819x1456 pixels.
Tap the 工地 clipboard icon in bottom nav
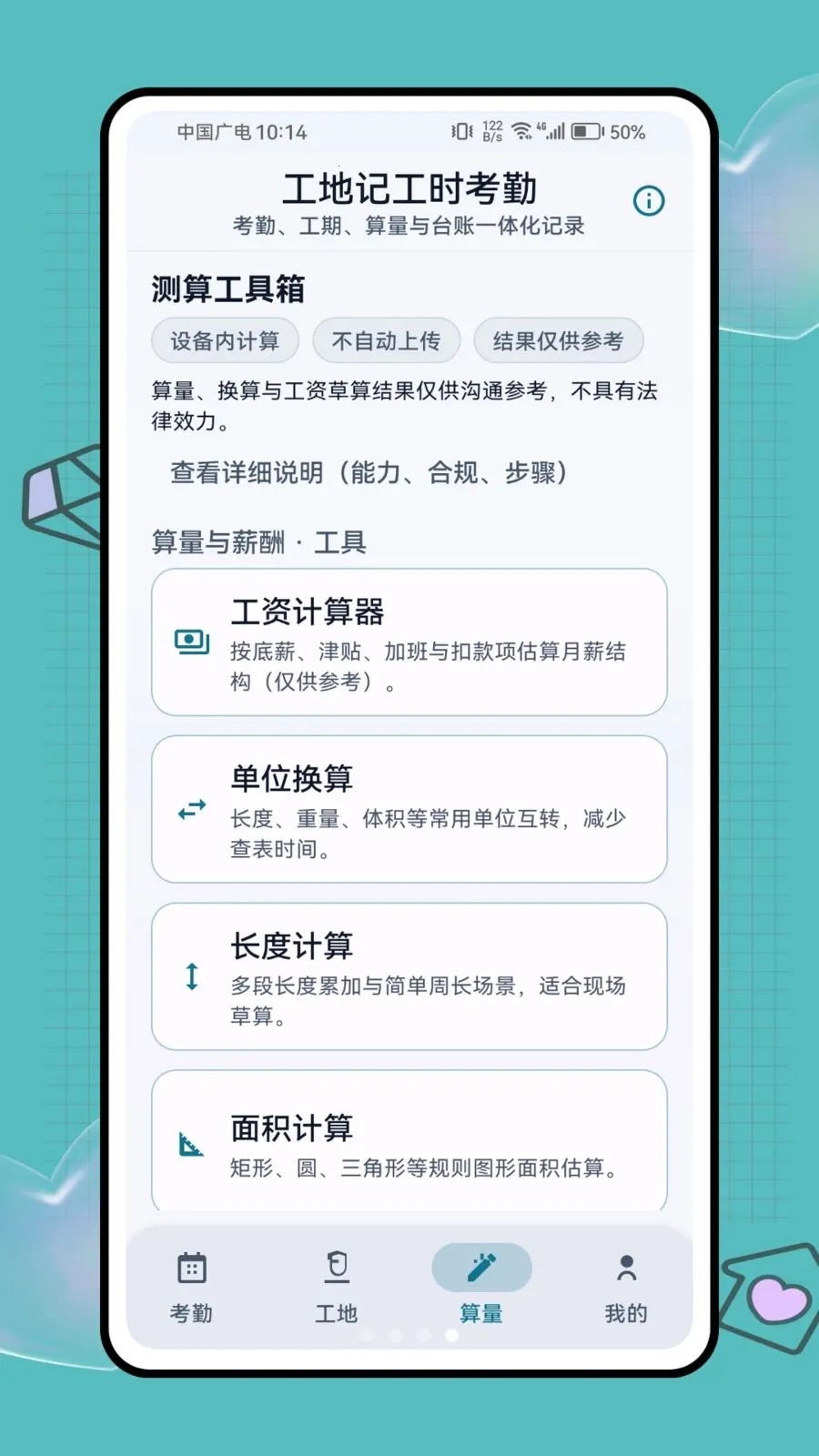coord(335,1266)
